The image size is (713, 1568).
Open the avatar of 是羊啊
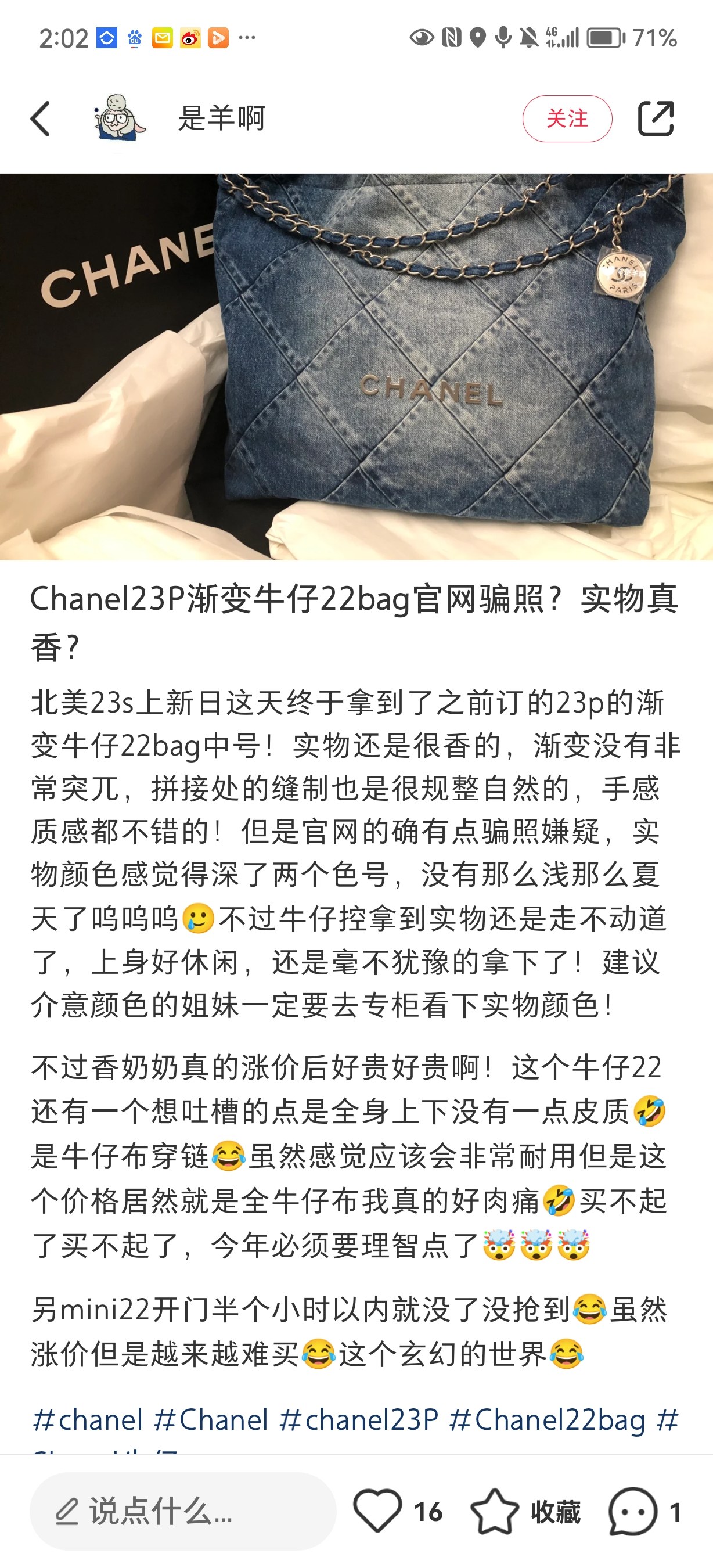point(119,118)
